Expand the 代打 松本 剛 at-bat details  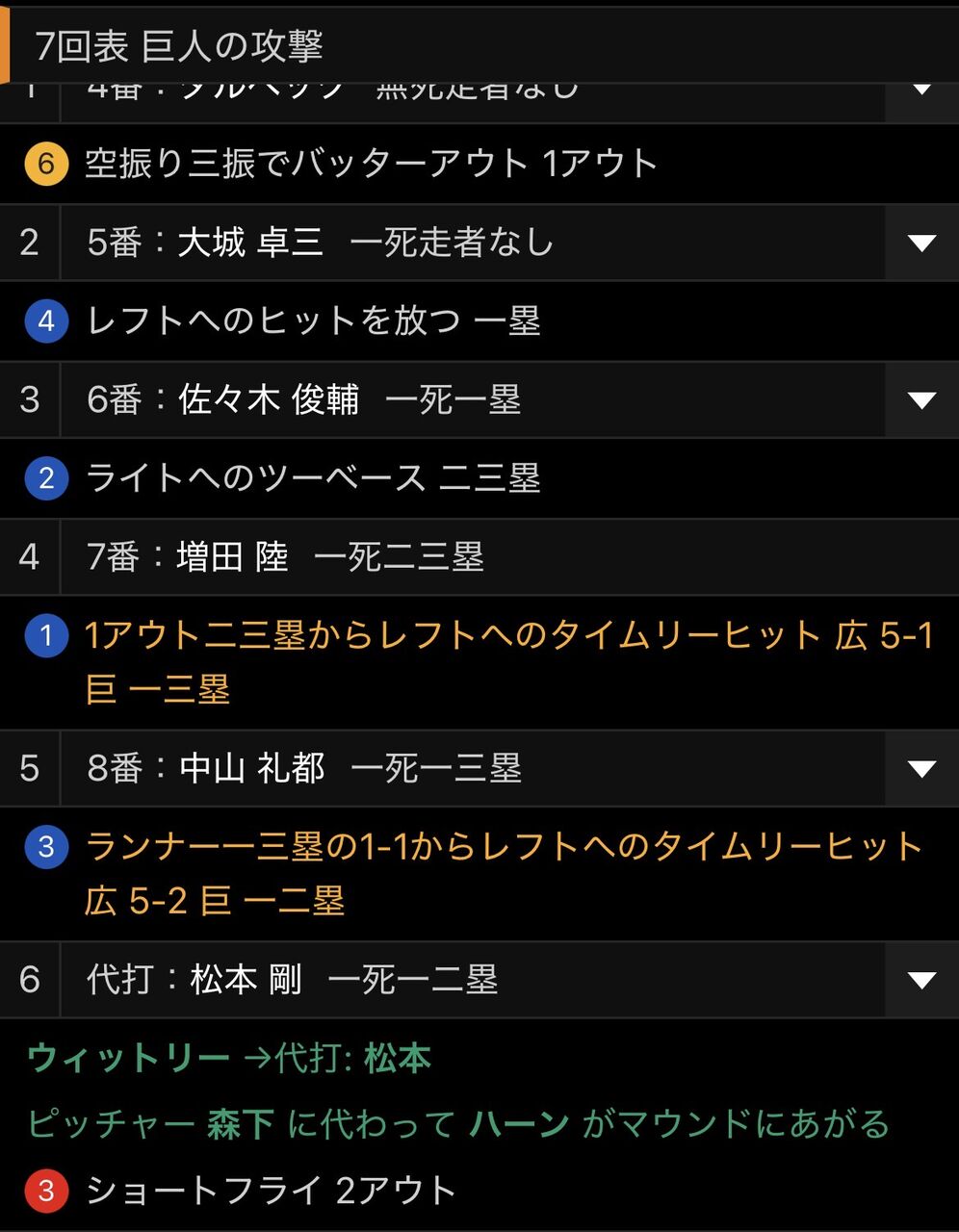point(921,980)
